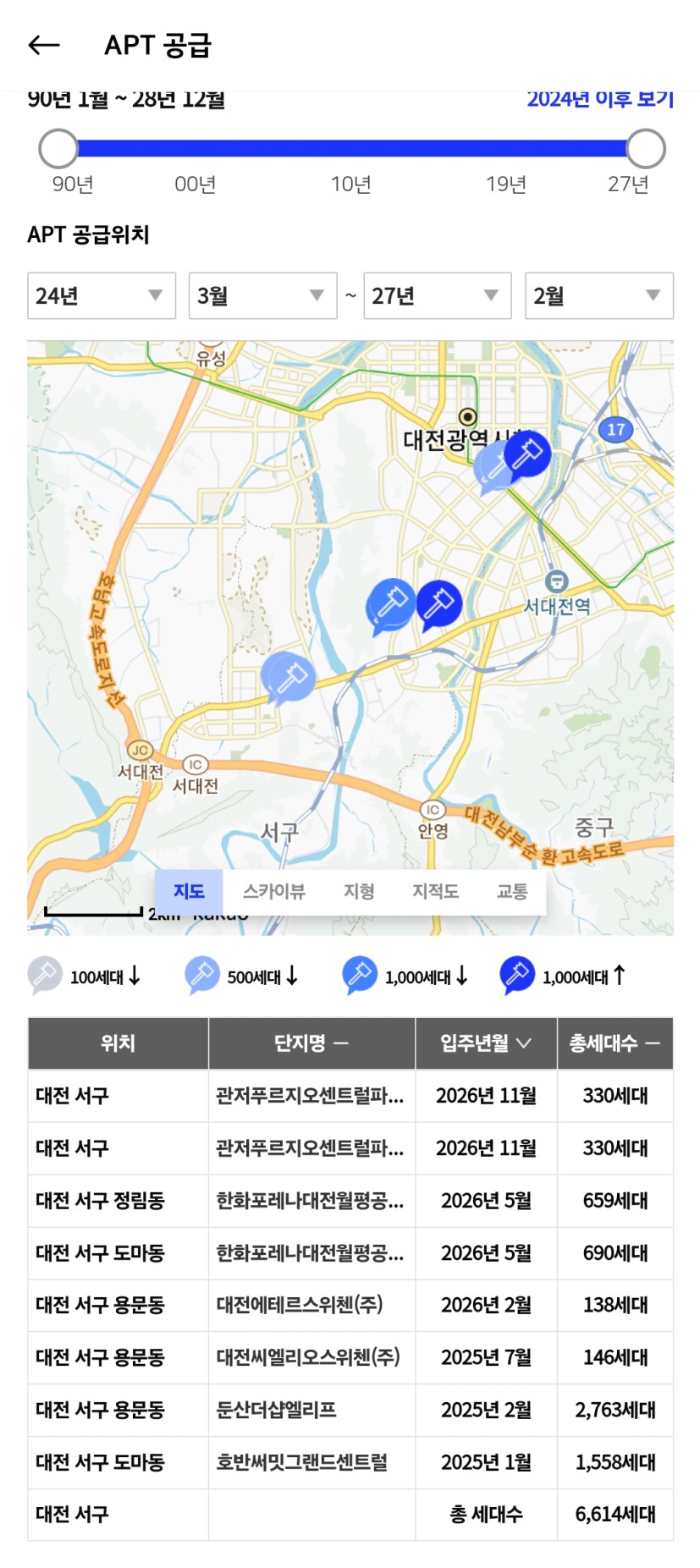700x1568 pixels.
Task: Show 교통 layer on map
Action: click(x=512, y=891)
